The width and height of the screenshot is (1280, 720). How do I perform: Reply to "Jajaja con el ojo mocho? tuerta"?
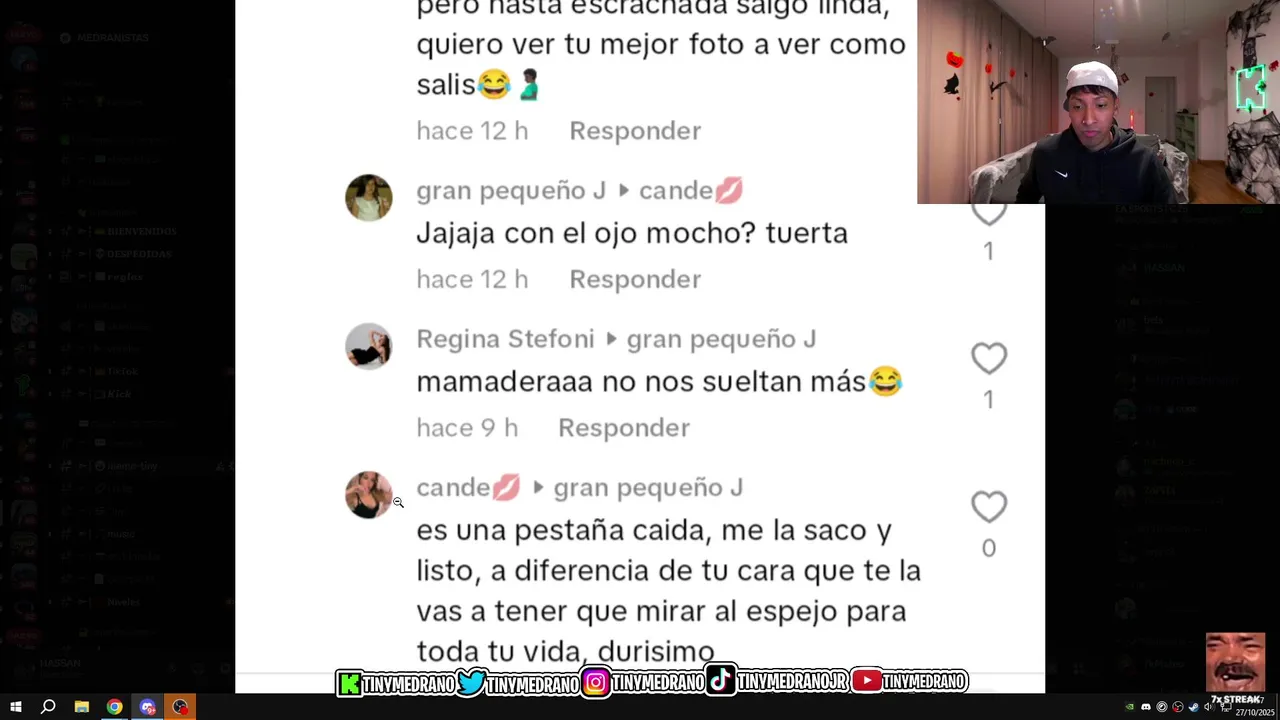[635, 279]
